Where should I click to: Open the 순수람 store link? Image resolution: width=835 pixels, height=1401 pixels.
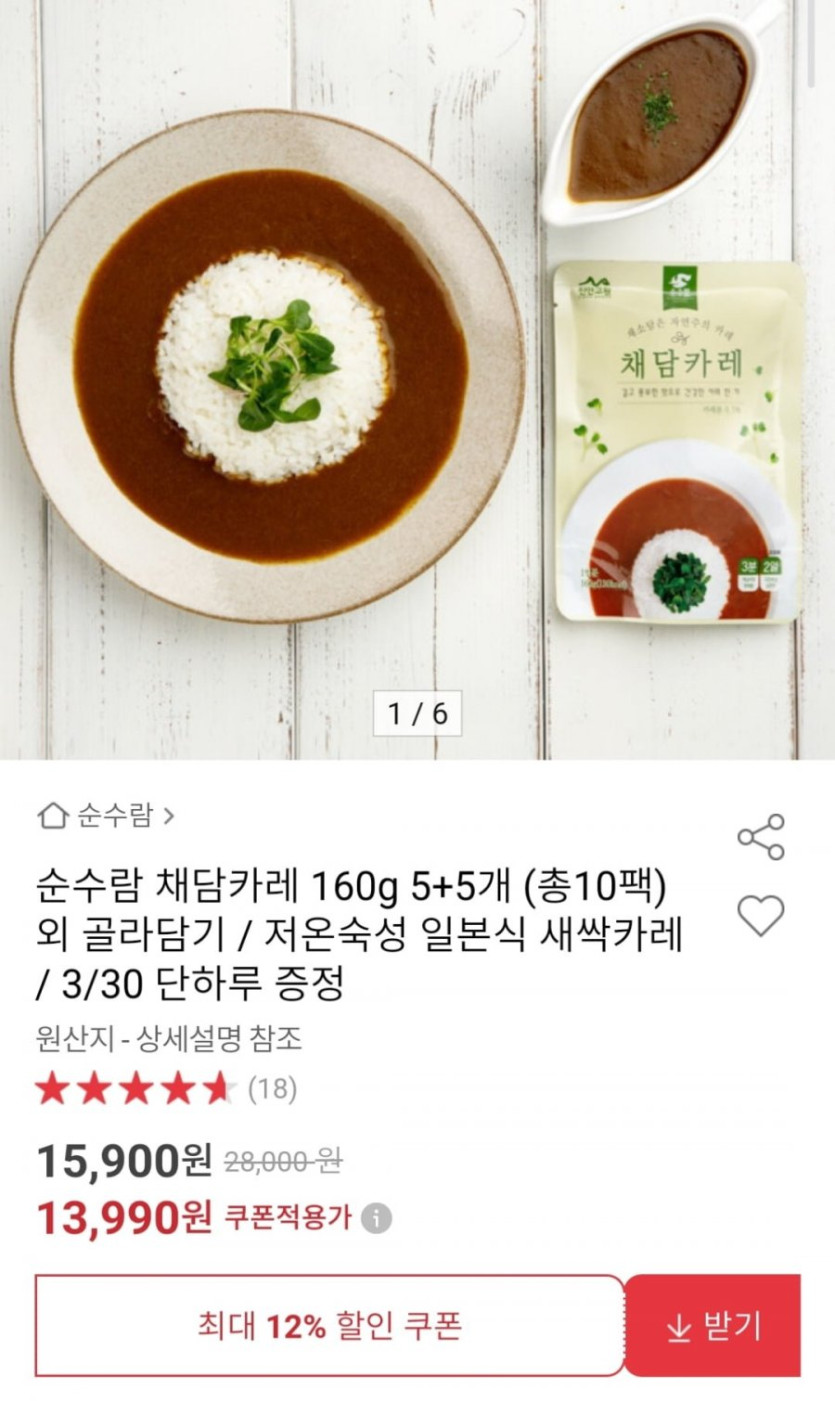tap(107, 816)
